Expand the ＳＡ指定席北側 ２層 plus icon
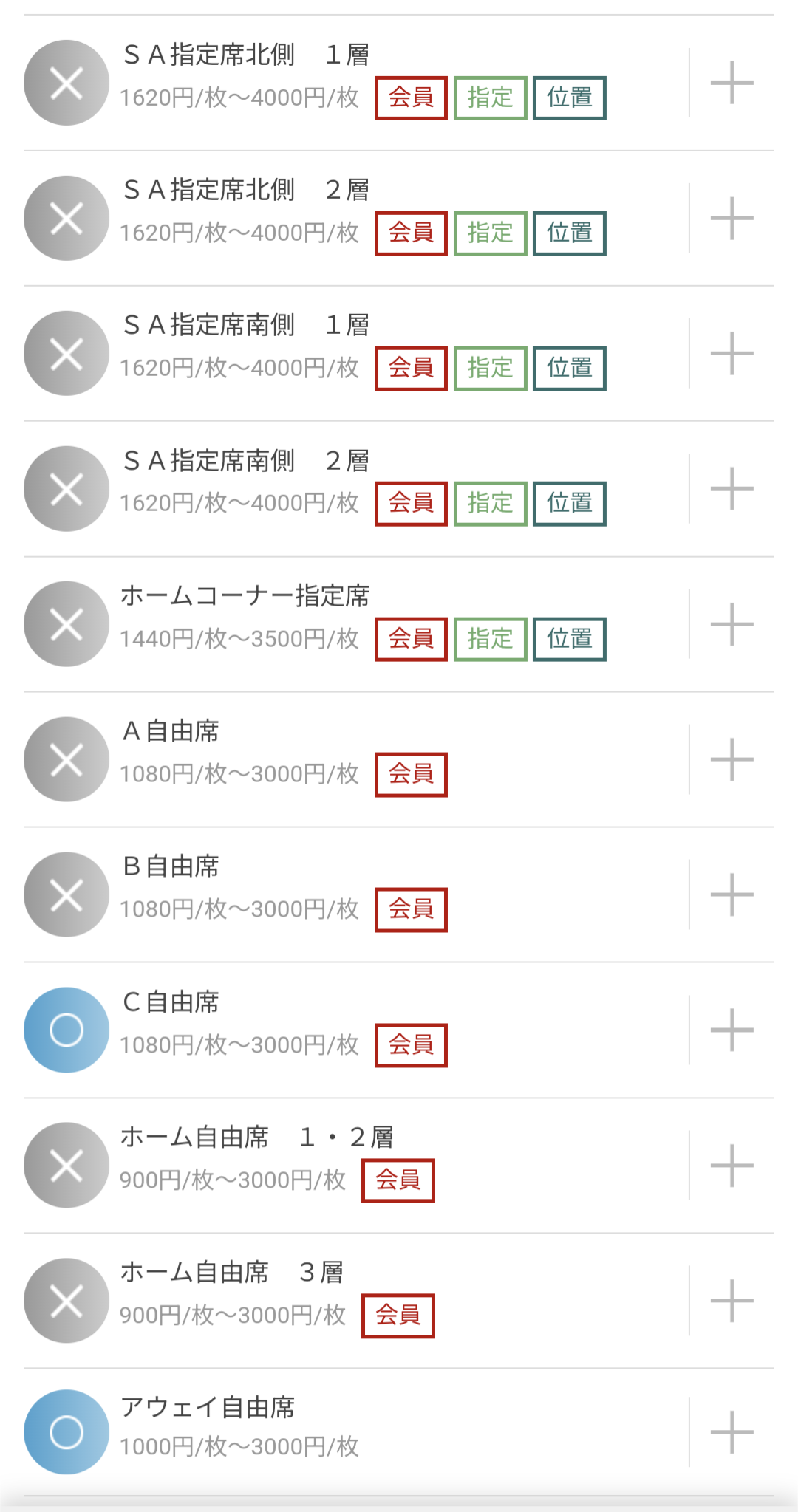 pyautogui.click(x=731, y=218)
